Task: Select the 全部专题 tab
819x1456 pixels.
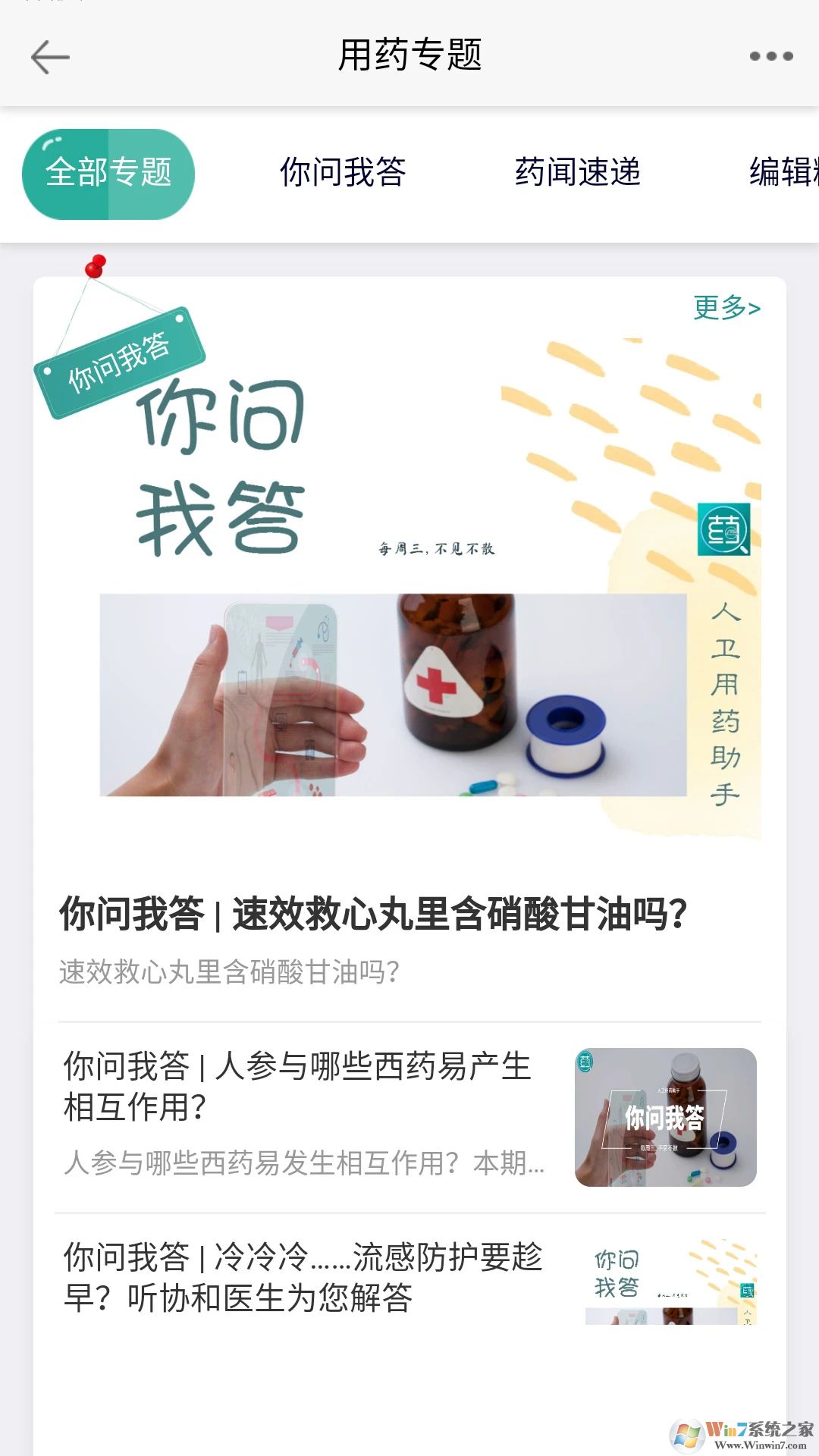Action: click(108, 174)
